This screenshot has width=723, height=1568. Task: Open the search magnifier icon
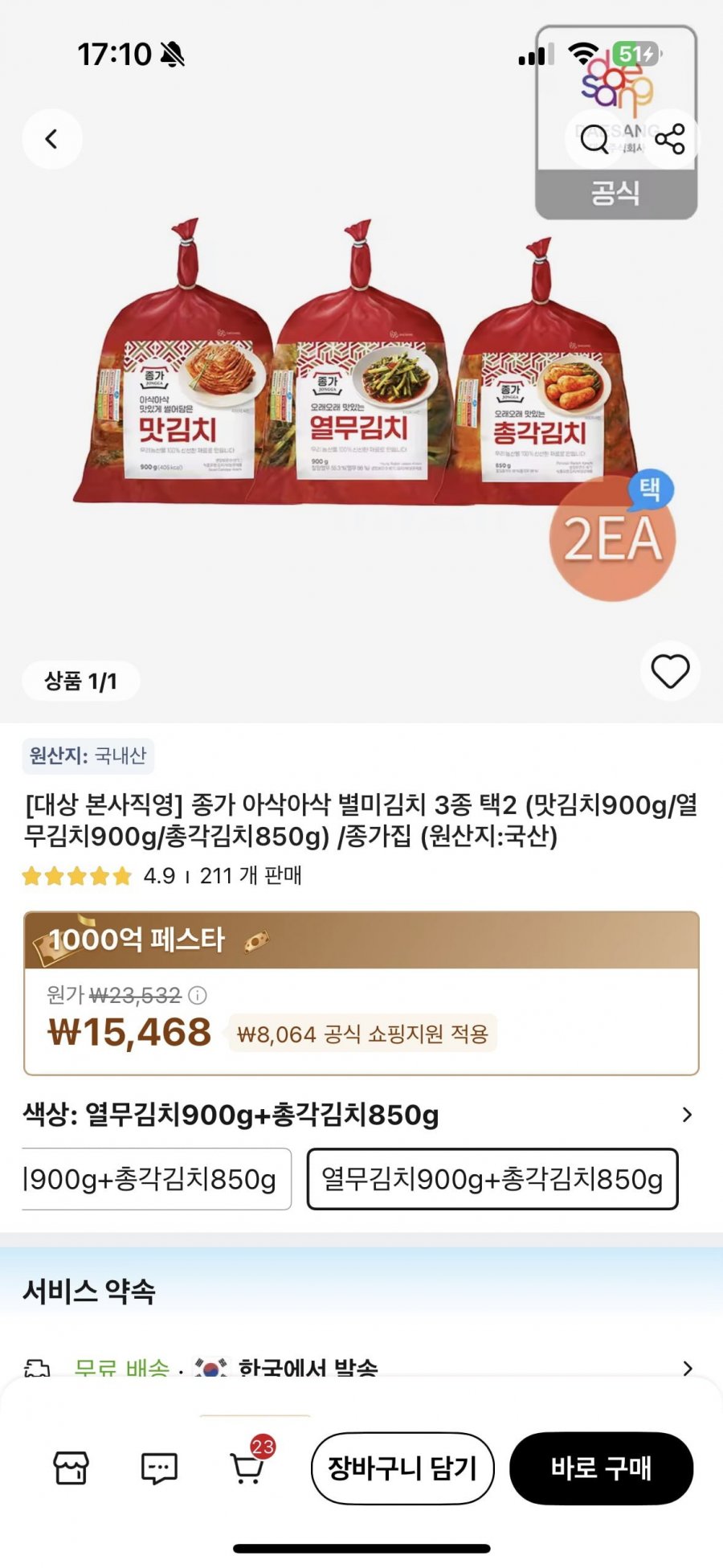(594, 139)
